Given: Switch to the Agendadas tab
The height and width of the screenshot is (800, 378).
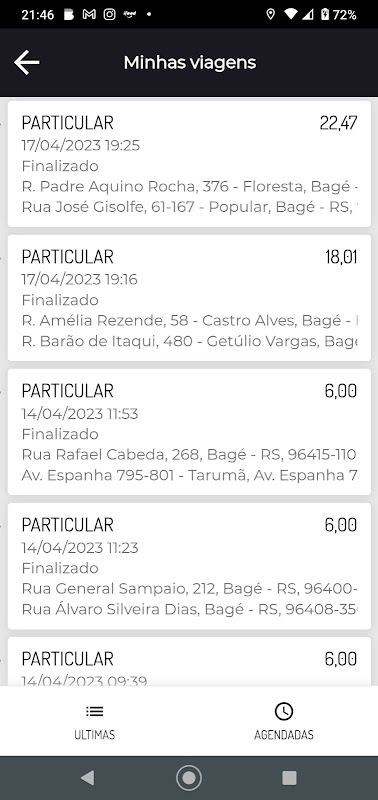Looking at the screenshot, I should (x=284, y=721).
